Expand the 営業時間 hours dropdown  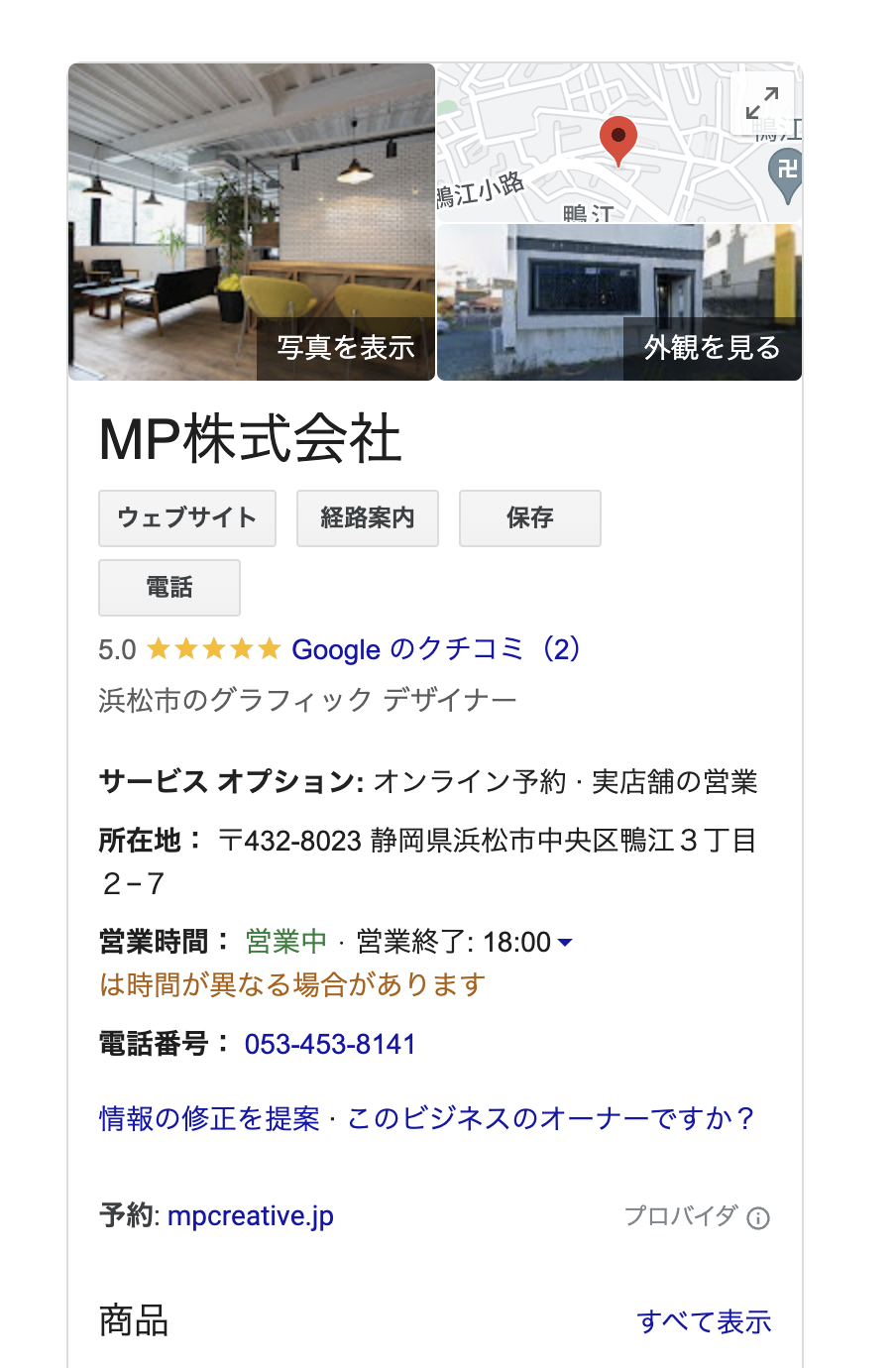coord(565,942)
